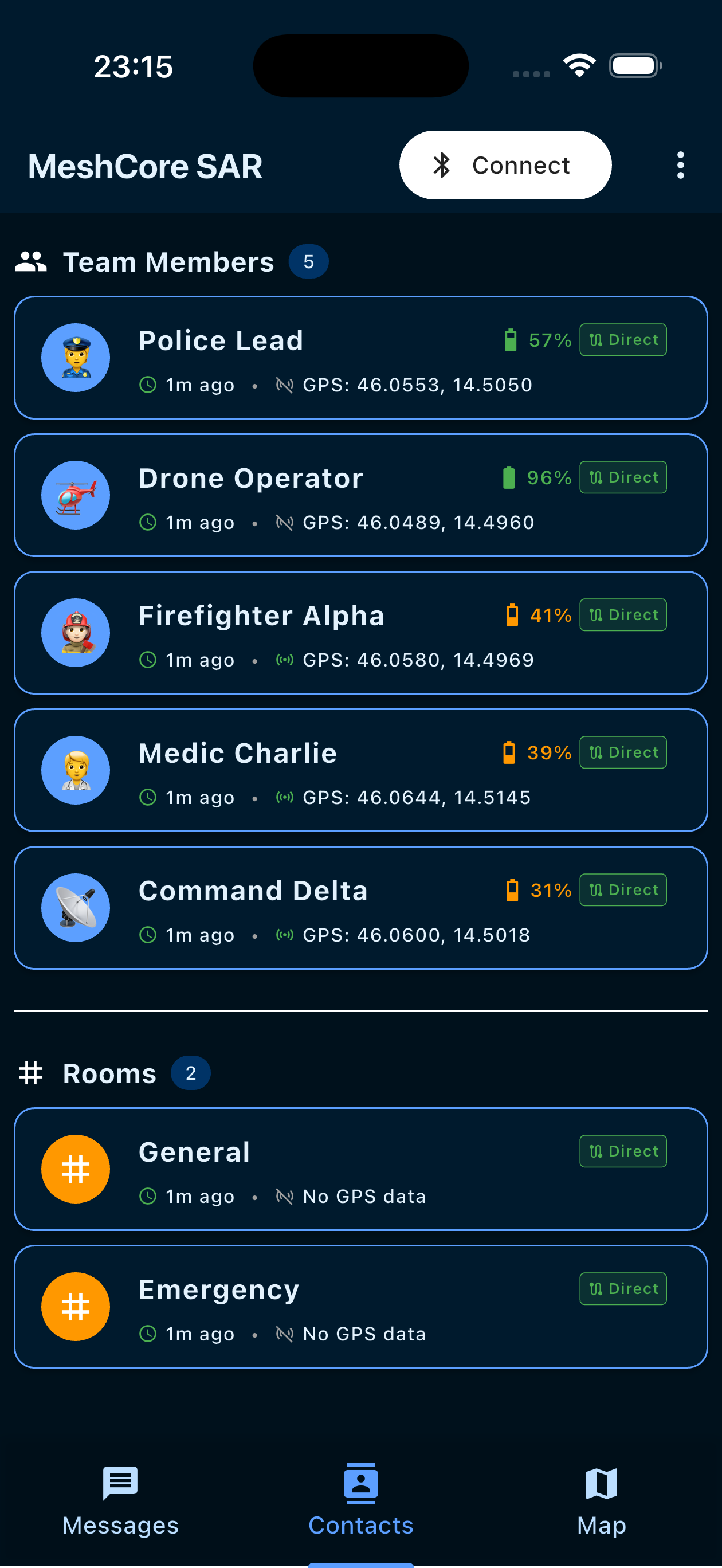Tap the Bluetooth Connect button
Image resolution: width=722 pixels, height=1568 pixels.
point(505,165)
